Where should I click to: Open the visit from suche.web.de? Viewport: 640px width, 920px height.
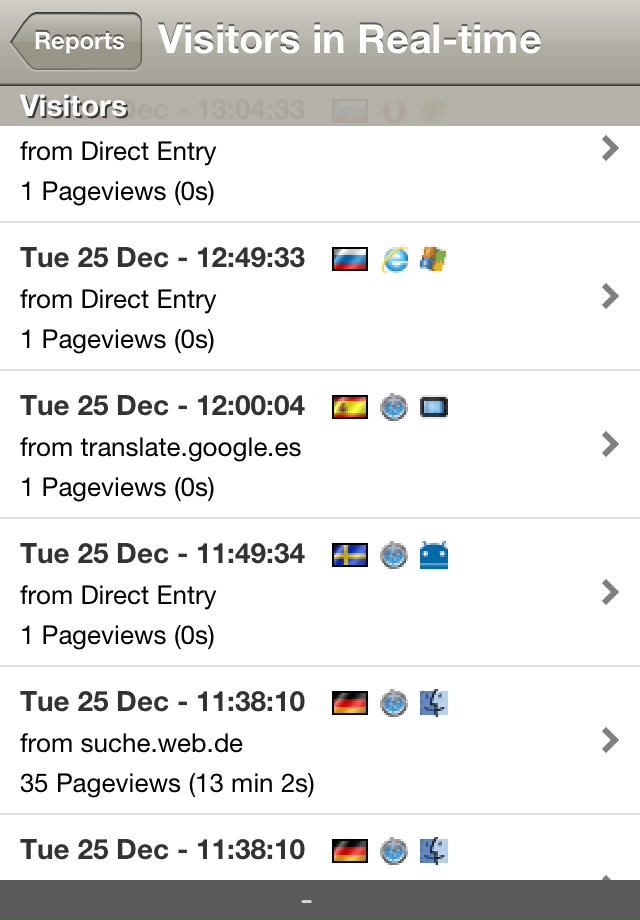(x=320, y=741)
